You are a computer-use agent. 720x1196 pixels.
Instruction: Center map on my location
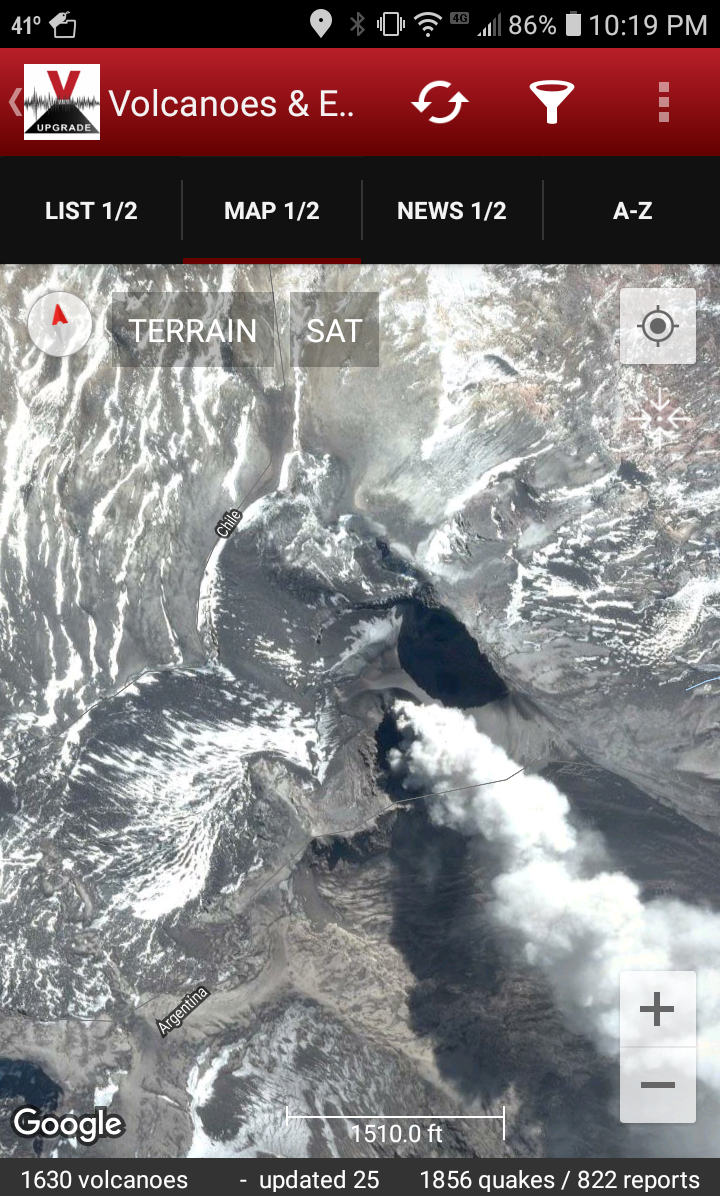(x=657, y=326)
